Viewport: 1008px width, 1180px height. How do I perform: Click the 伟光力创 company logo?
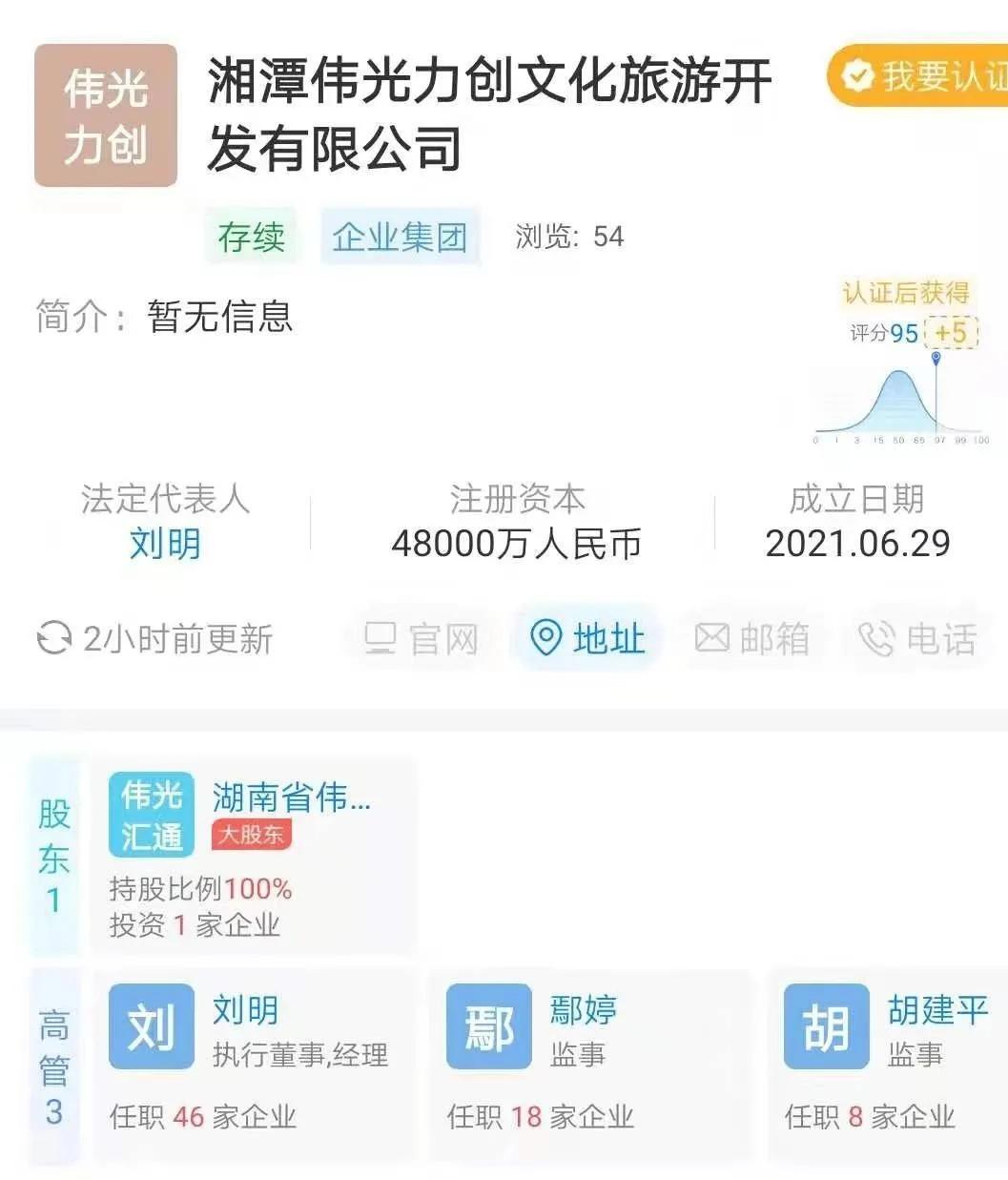pyautogui.click(x=105, y=114)
